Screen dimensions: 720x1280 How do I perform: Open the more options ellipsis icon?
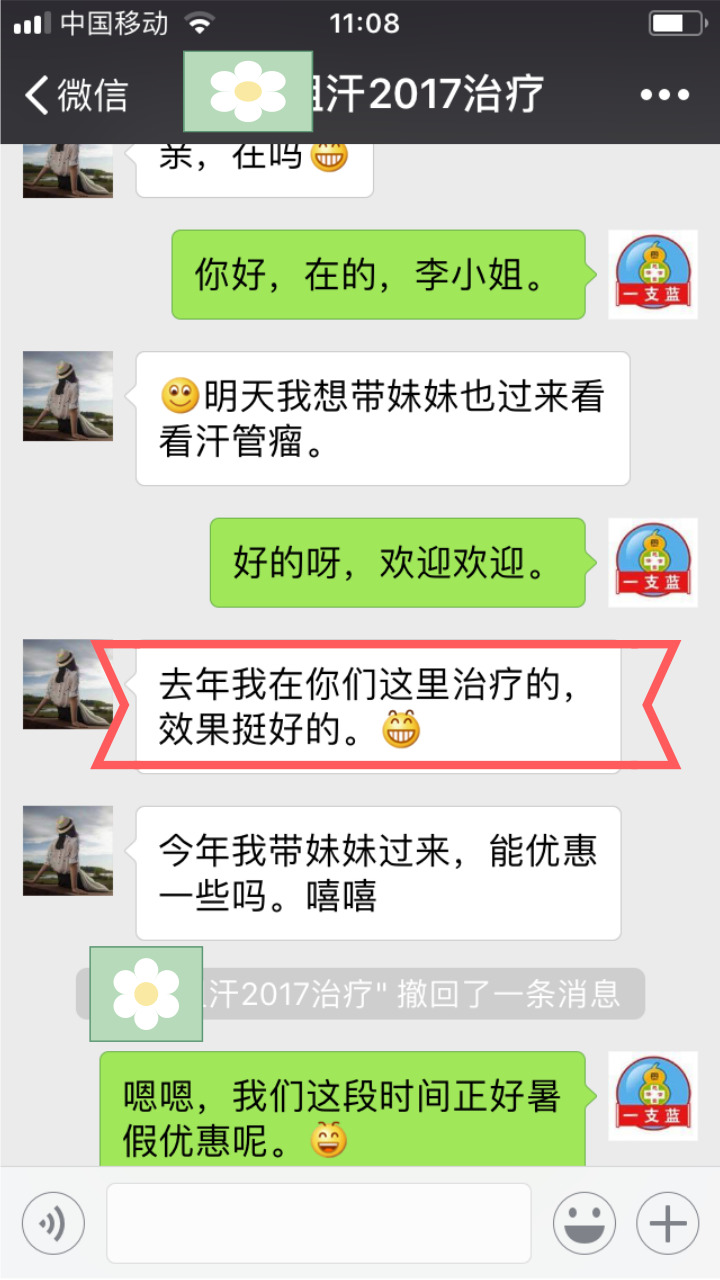tap(664, 94)
